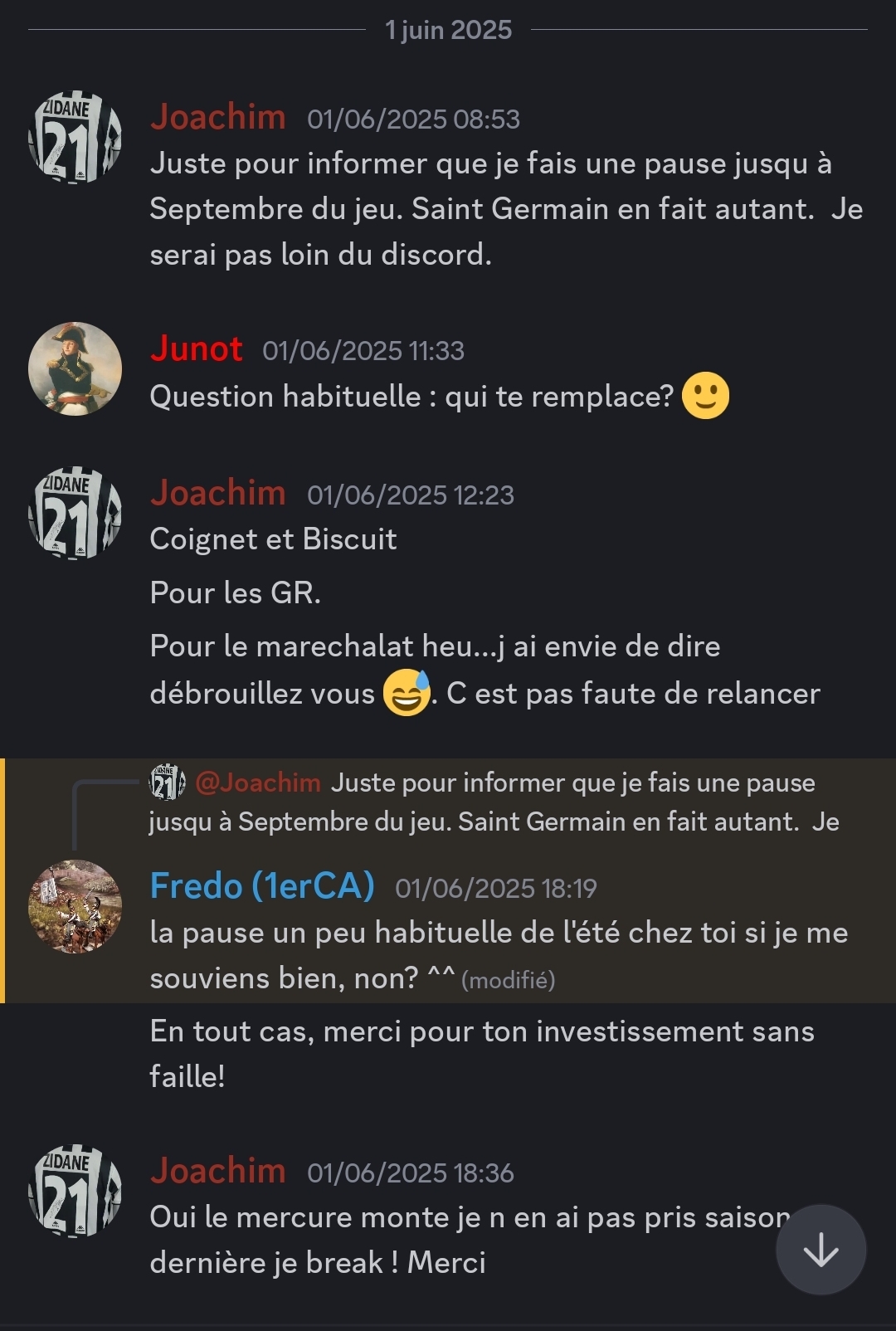Open Joachim's avatar on the 08:53 message

point(75,137)
